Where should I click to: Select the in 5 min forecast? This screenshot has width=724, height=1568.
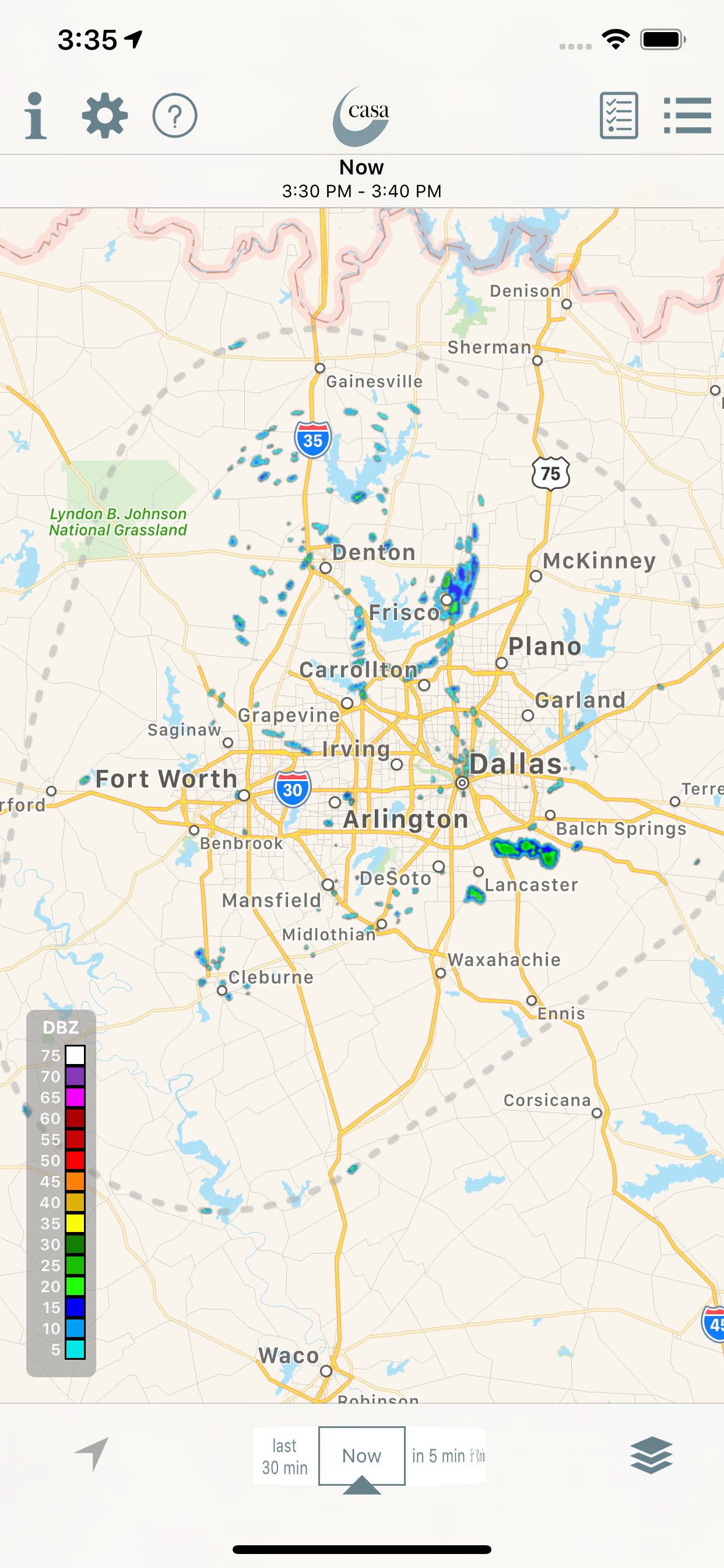pyautogui.click(x=447, y=1455)
